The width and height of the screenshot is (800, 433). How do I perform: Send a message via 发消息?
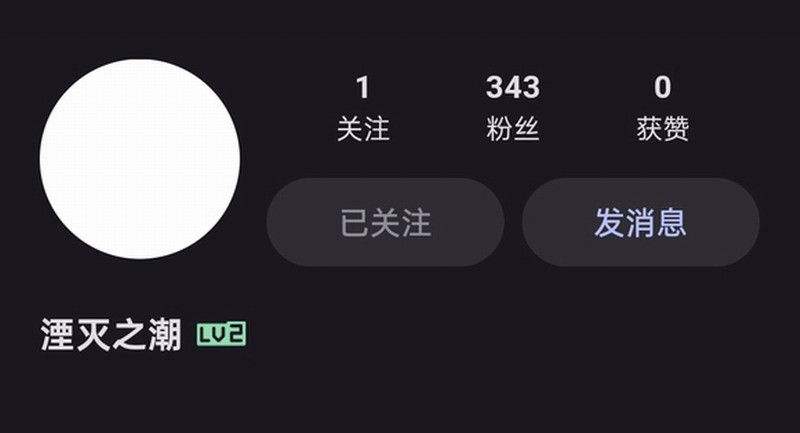640,222
